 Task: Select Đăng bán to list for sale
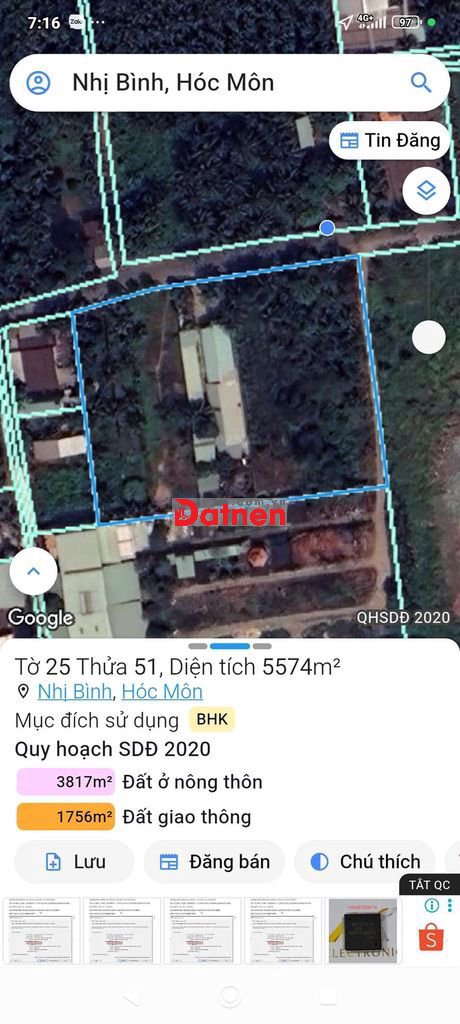coord(214,861)
